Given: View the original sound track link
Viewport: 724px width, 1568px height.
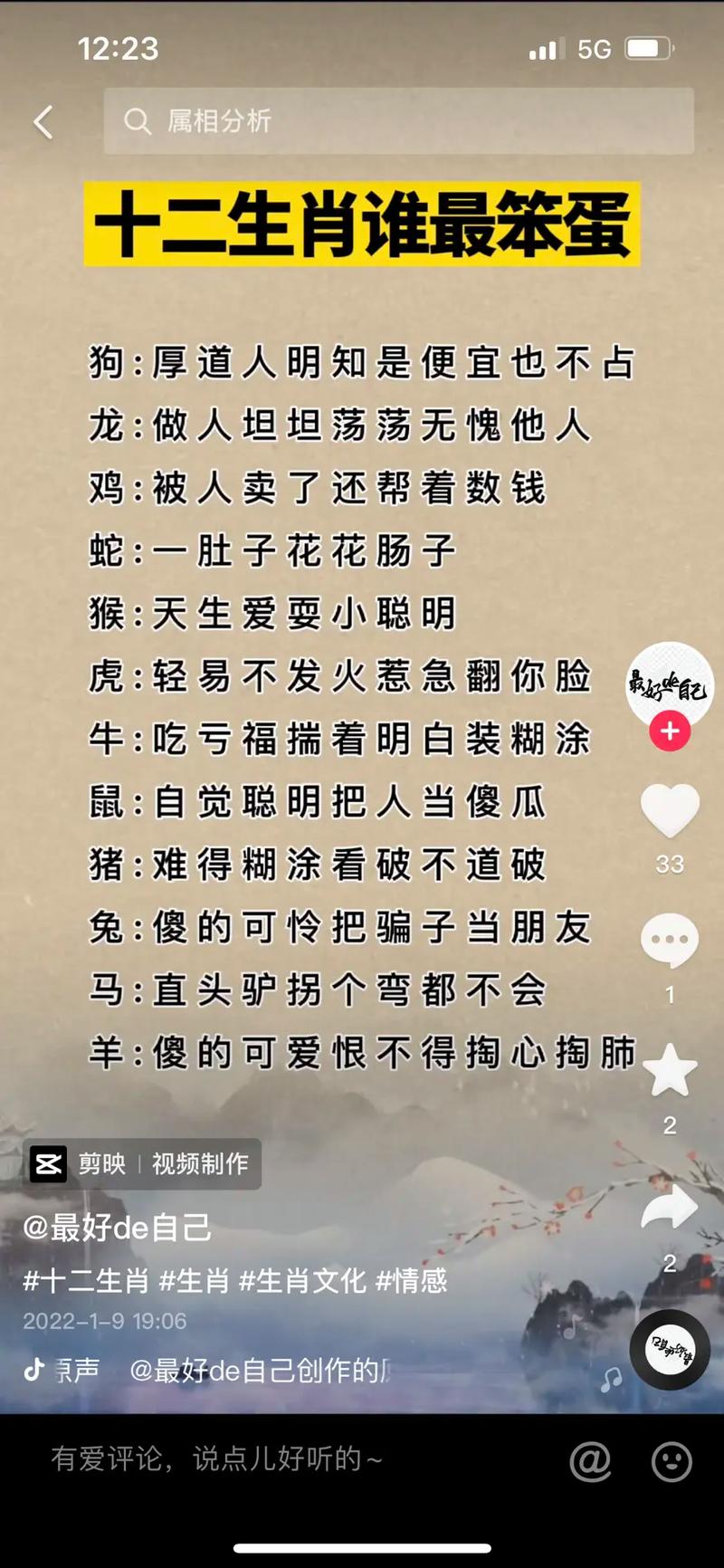Looking at the screenshot, I should click(x=208, y=1370).
